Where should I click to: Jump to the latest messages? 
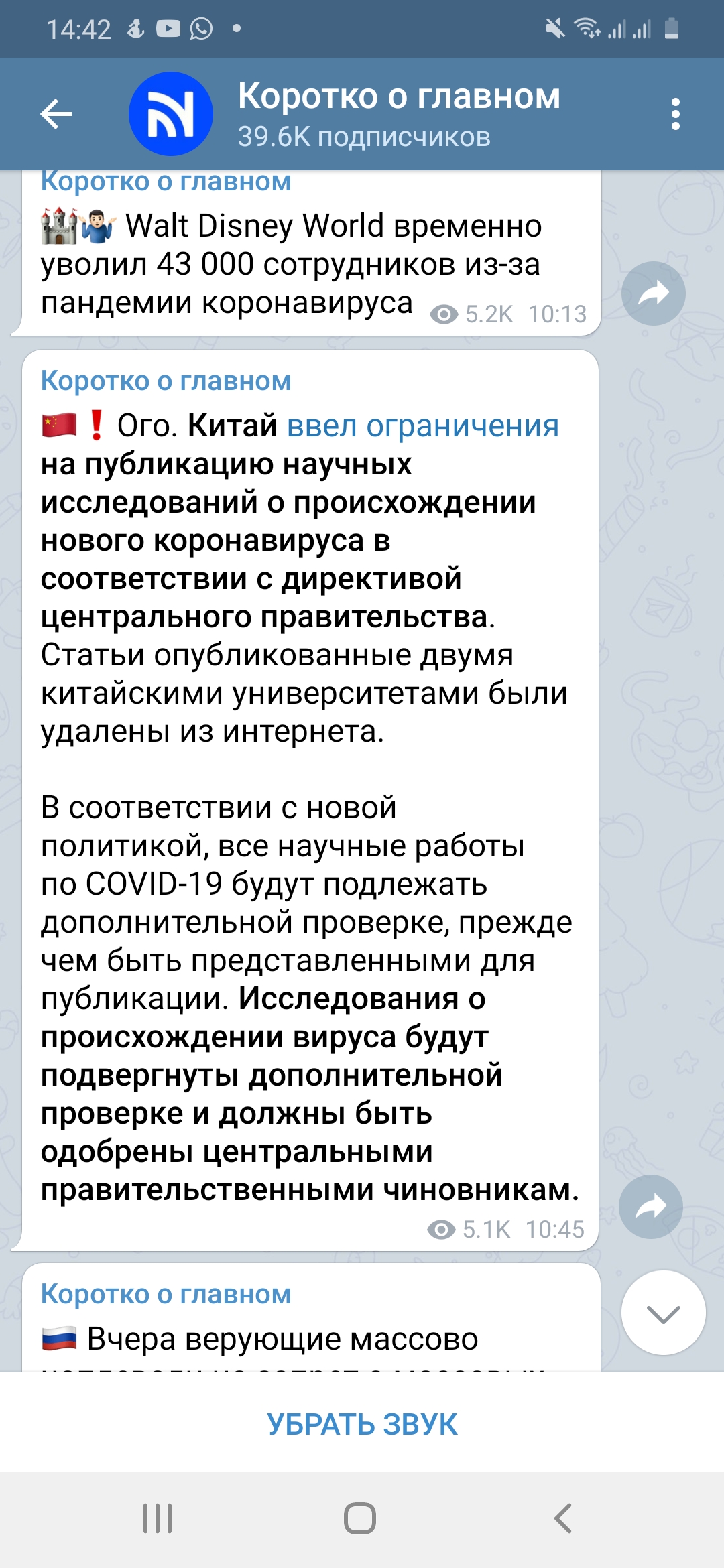pos(663,1313)
